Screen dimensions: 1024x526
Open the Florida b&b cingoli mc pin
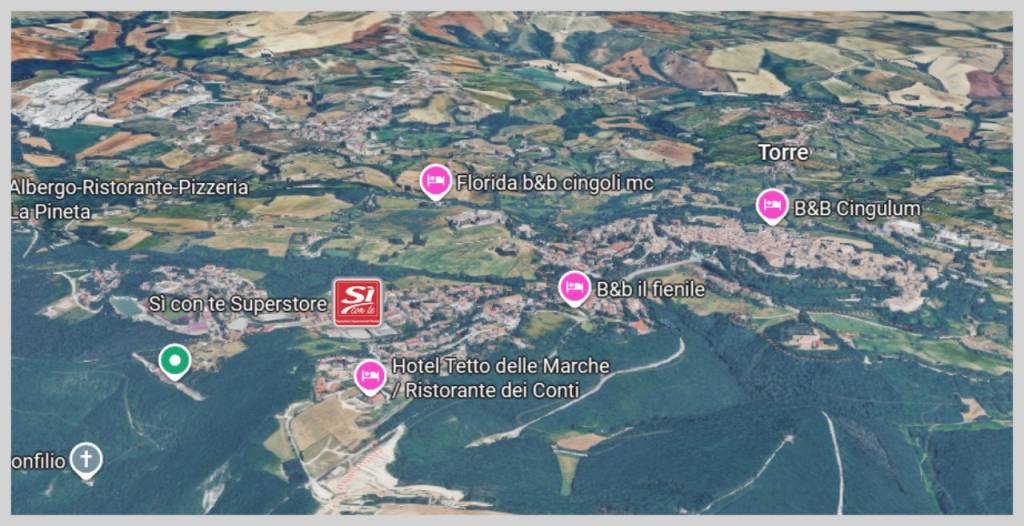click(x=434, y=181)
